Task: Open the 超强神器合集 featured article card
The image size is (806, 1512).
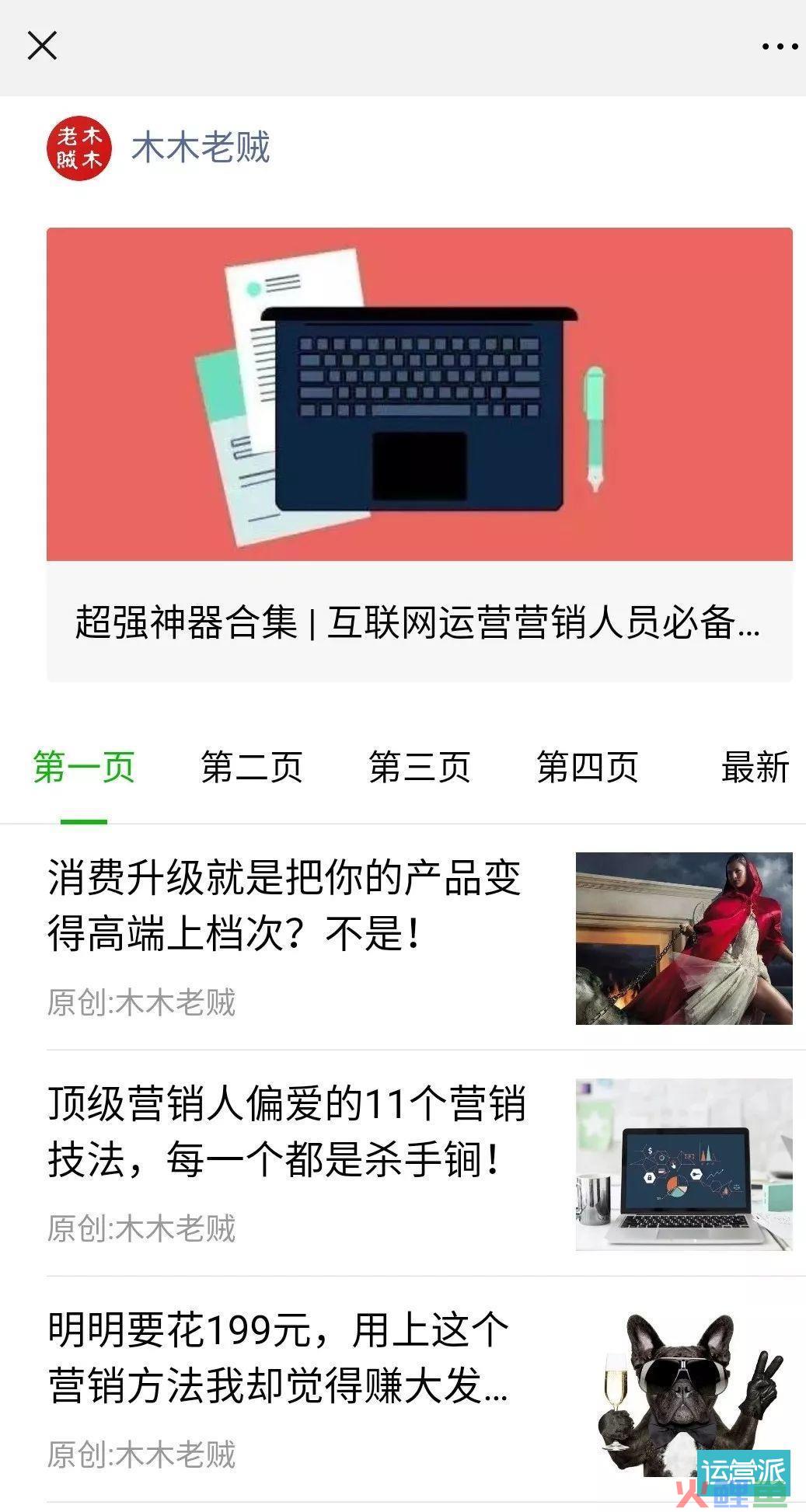Action: click(x=419, y=455)
